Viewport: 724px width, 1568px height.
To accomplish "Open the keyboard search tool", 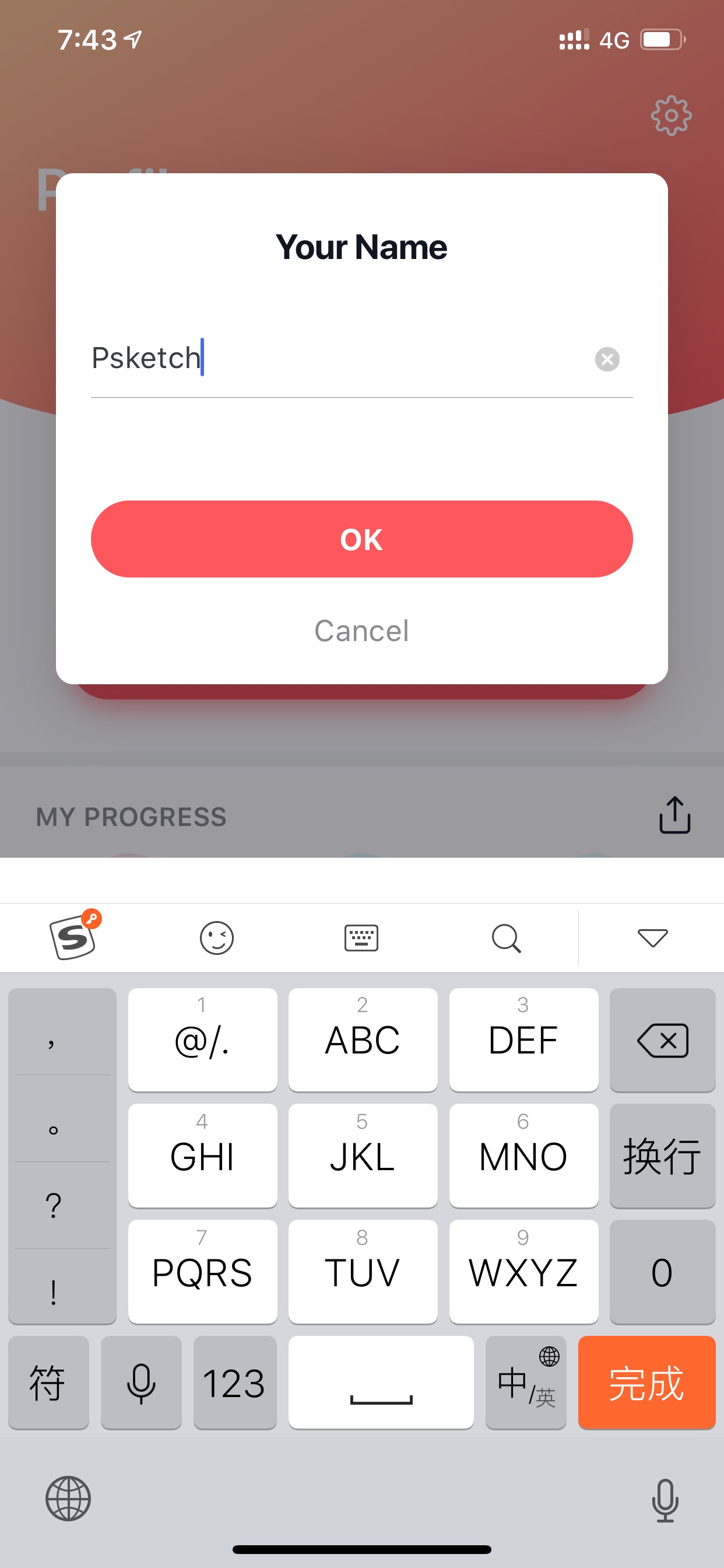I will pyautogui.click(x=506, y=937).
